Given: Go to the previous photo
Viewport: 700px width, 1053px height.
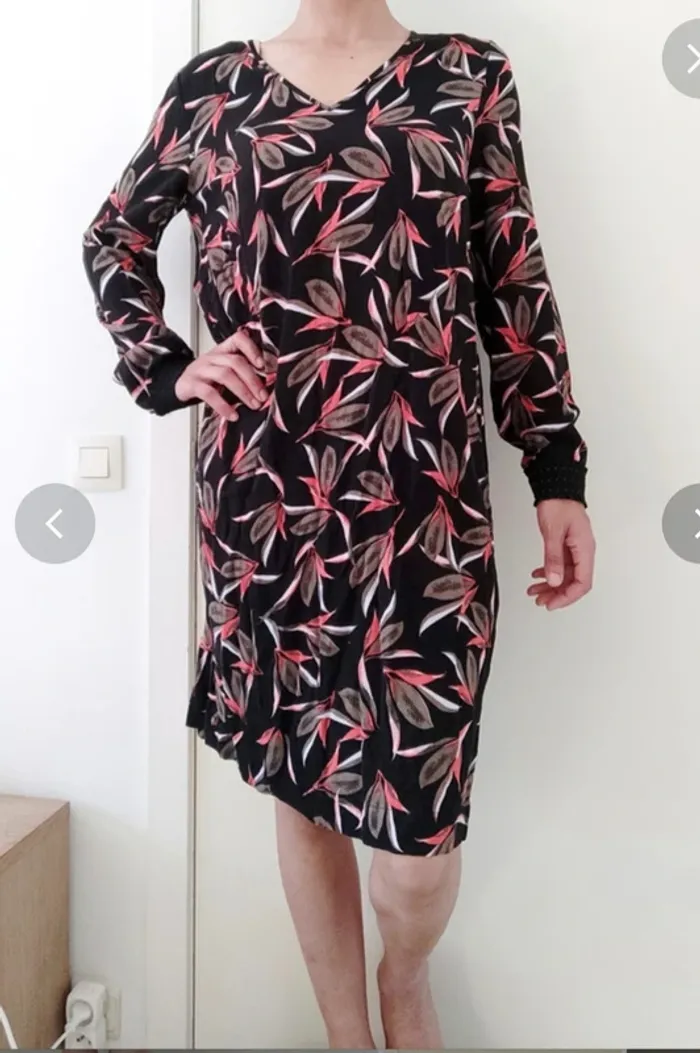Looking at the screenshot, I should pos(55,523).
